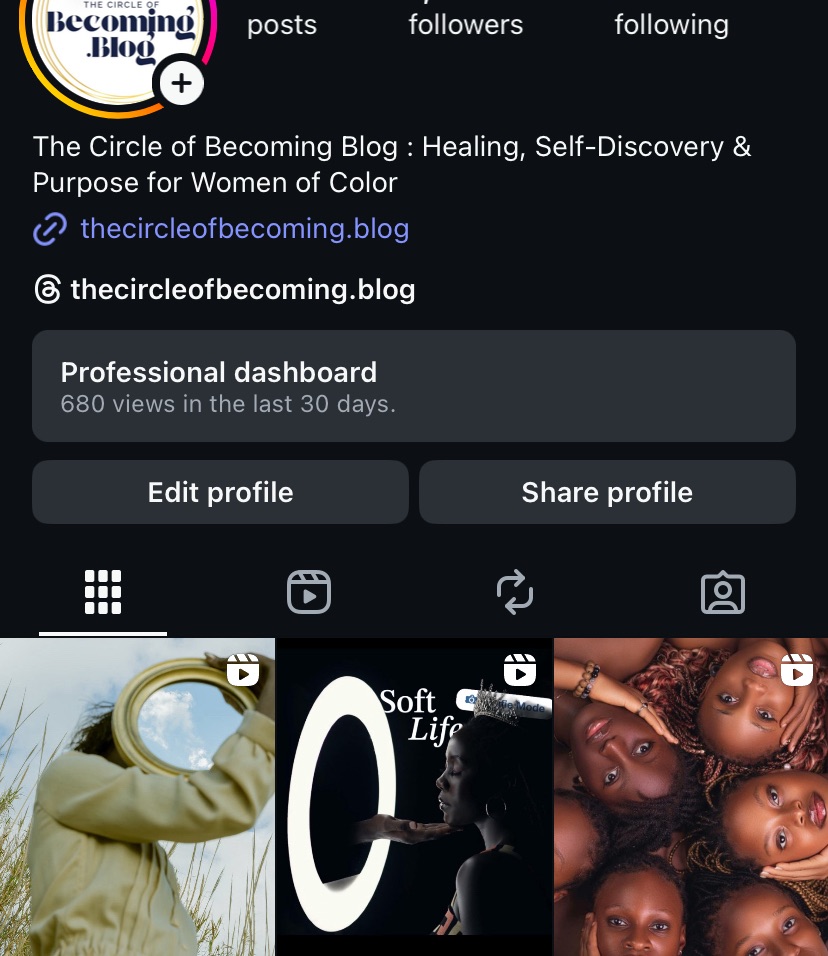Open the reel with the gold mirror
Screen dimensions: 828x956
[137, 797]
